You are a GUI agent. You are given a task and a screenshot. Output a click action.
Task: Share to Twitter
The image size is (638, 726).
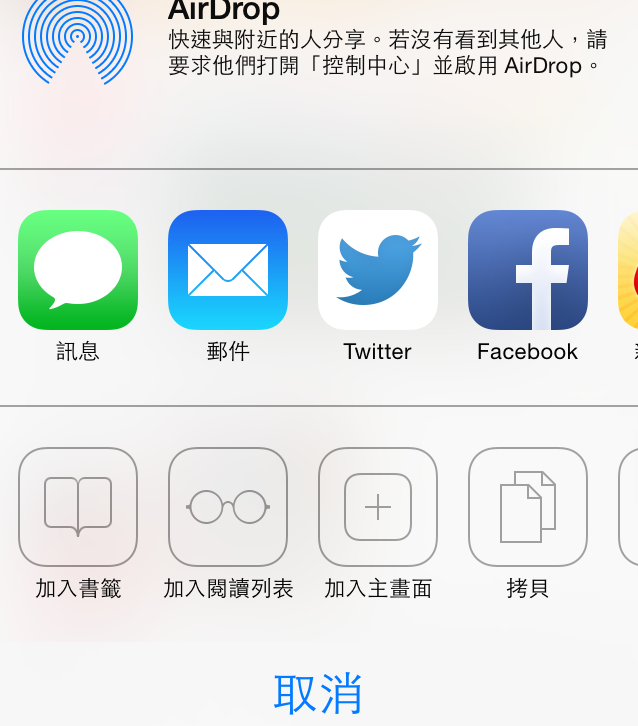(x=378, y=270)
